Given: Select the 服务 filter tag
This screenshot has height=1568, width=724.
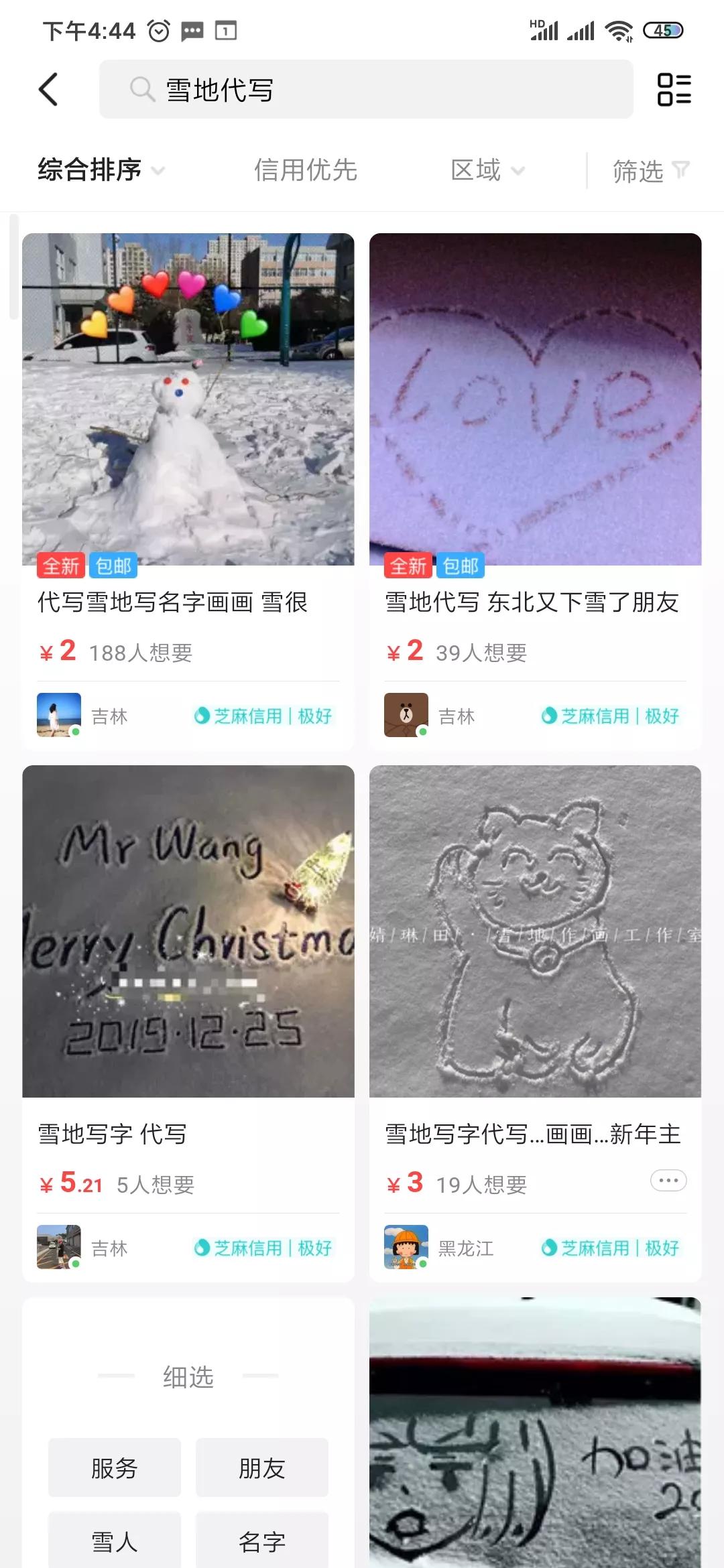Looking at the screenshot, I should click(x=113, y=1468).
